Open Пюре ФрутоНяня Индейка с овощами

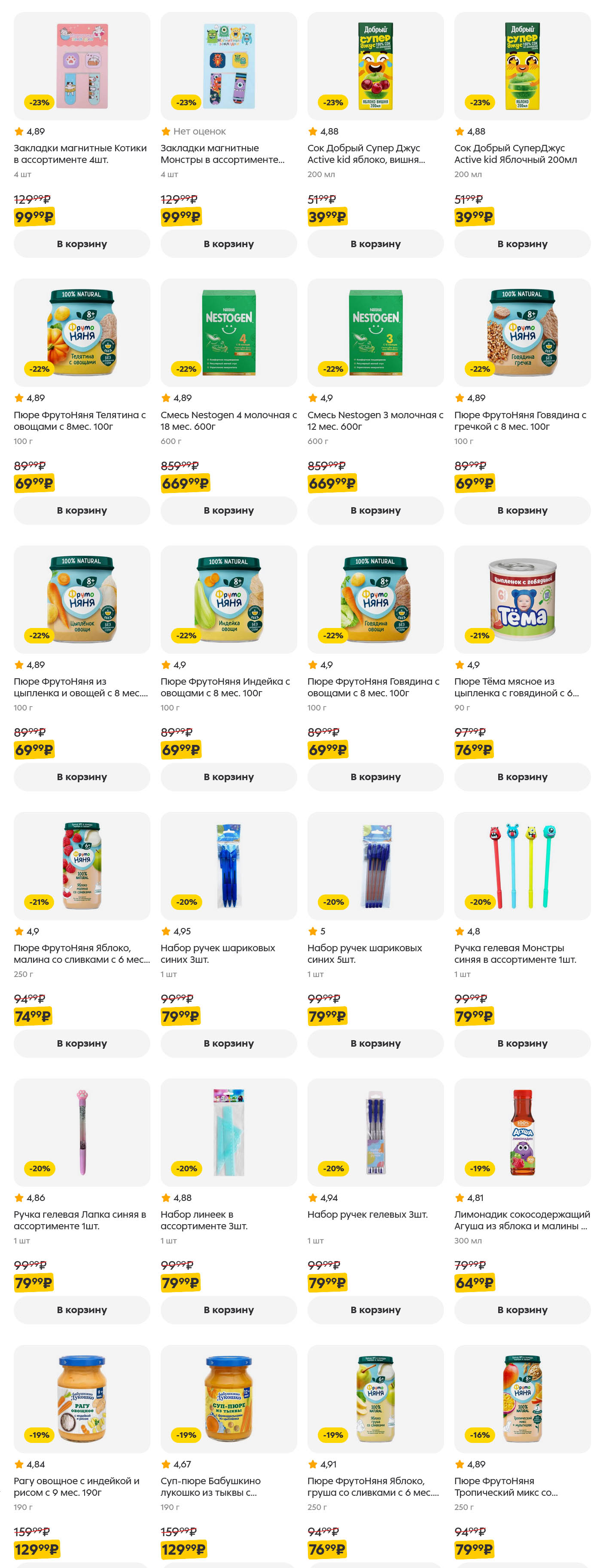(x=228, y=686)
